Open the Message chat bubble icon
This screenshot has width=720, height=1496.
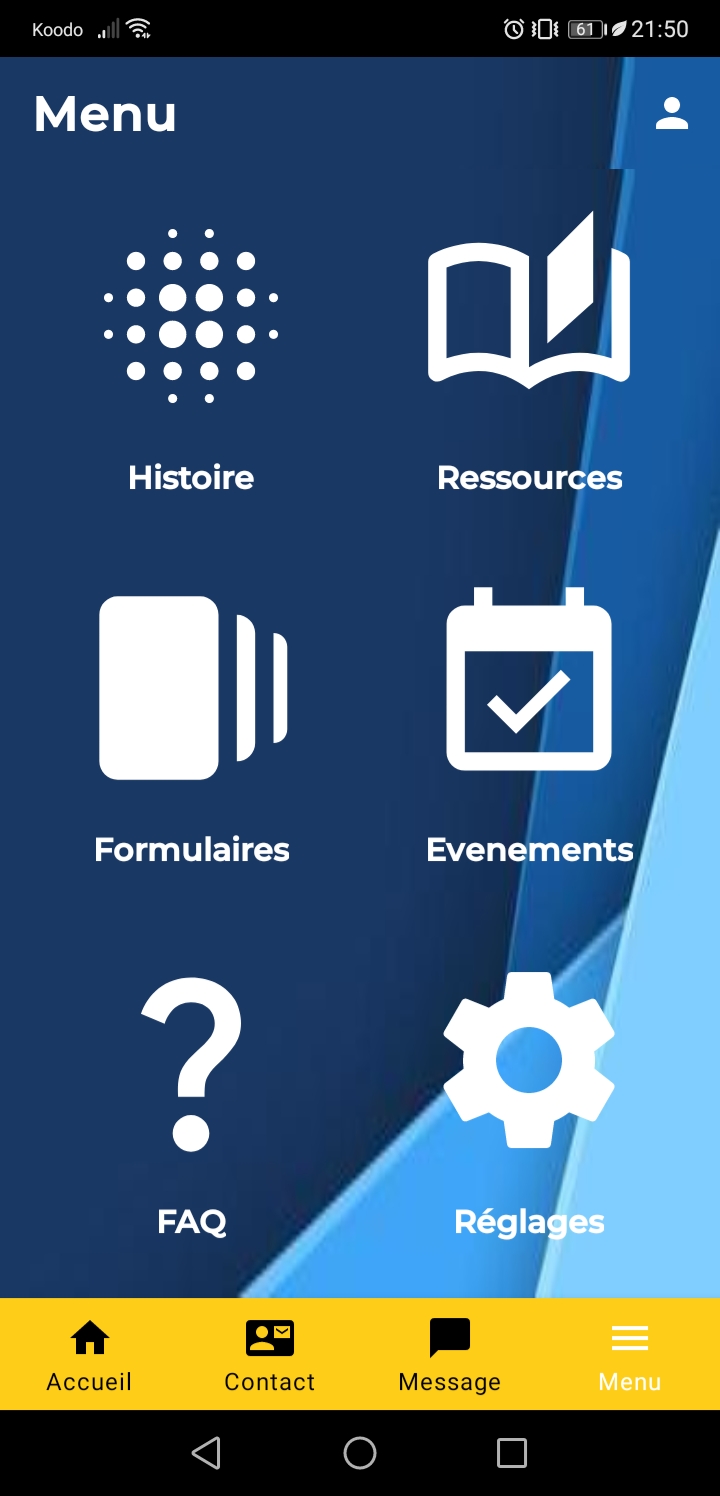coord(449,1336)
